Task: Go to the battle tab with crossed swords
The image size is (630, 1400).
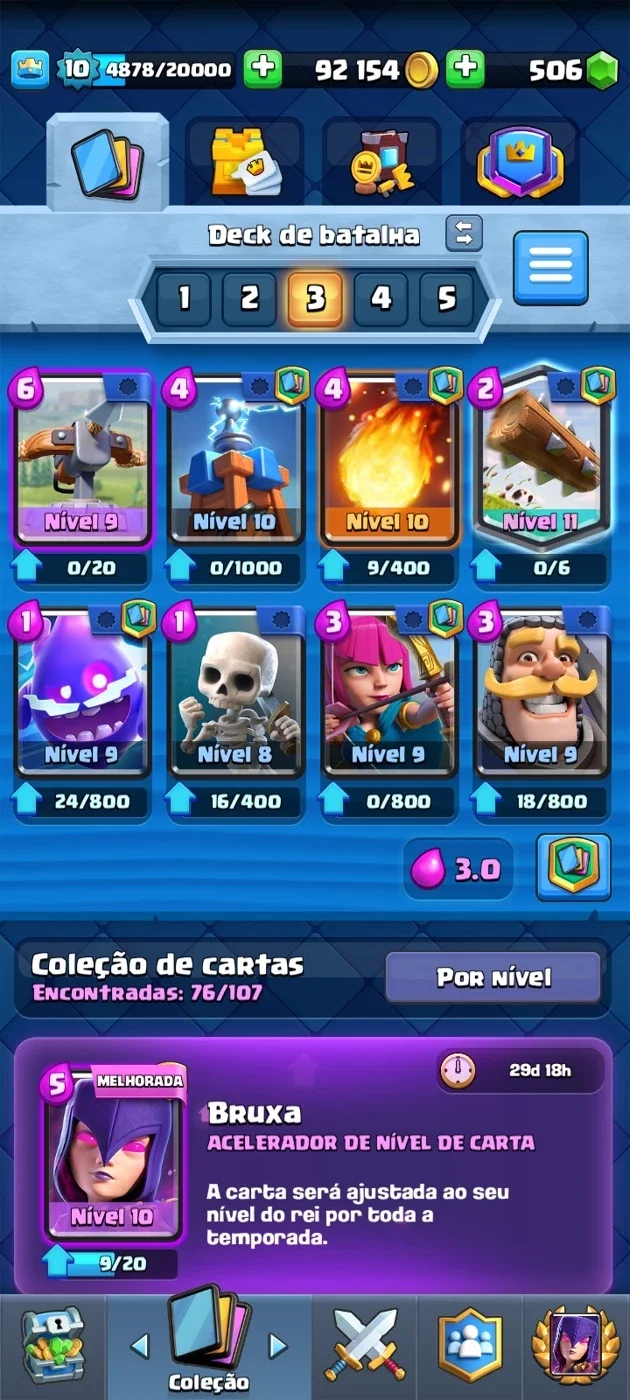Action: click(364, 1346)
